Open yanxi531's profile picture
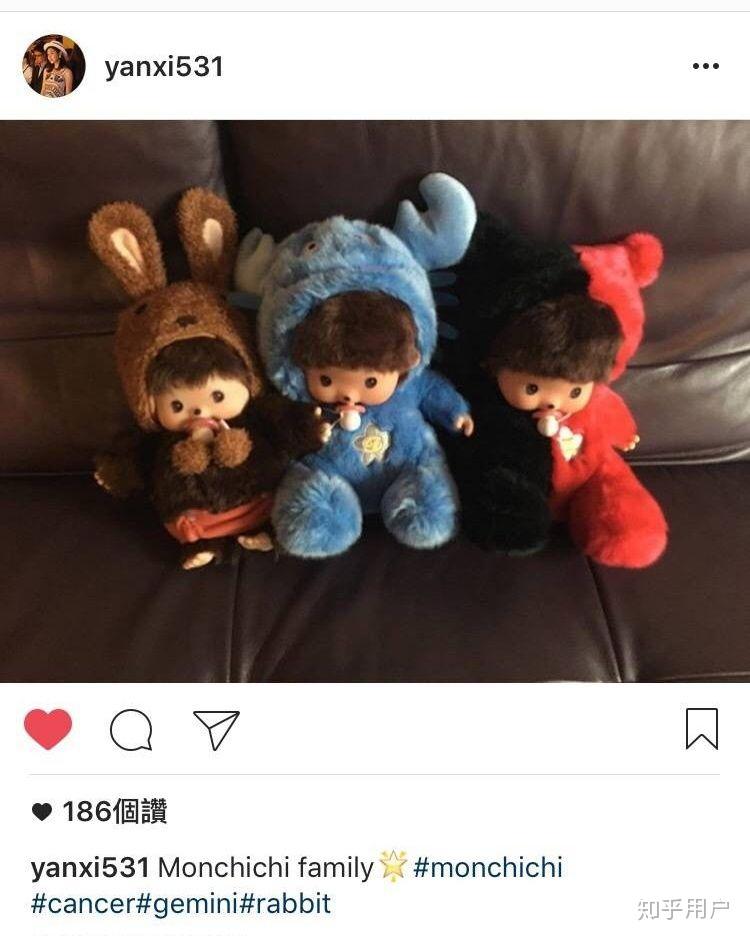Screen dimensions: 750x936 click(x=53, y=66)
